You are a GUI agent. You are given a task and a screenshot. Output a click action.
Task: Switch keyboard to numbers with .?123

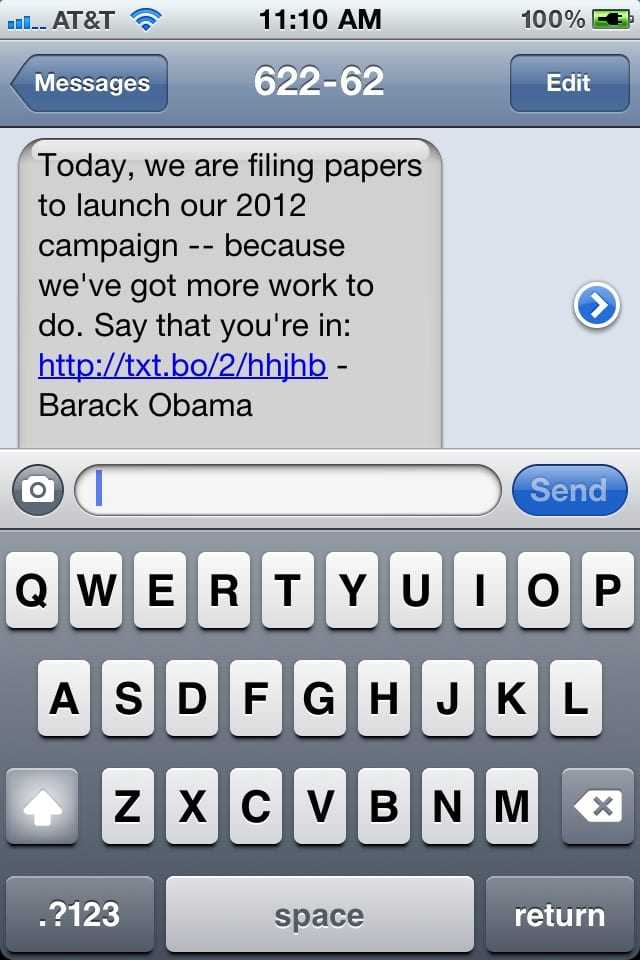point(80,914)
